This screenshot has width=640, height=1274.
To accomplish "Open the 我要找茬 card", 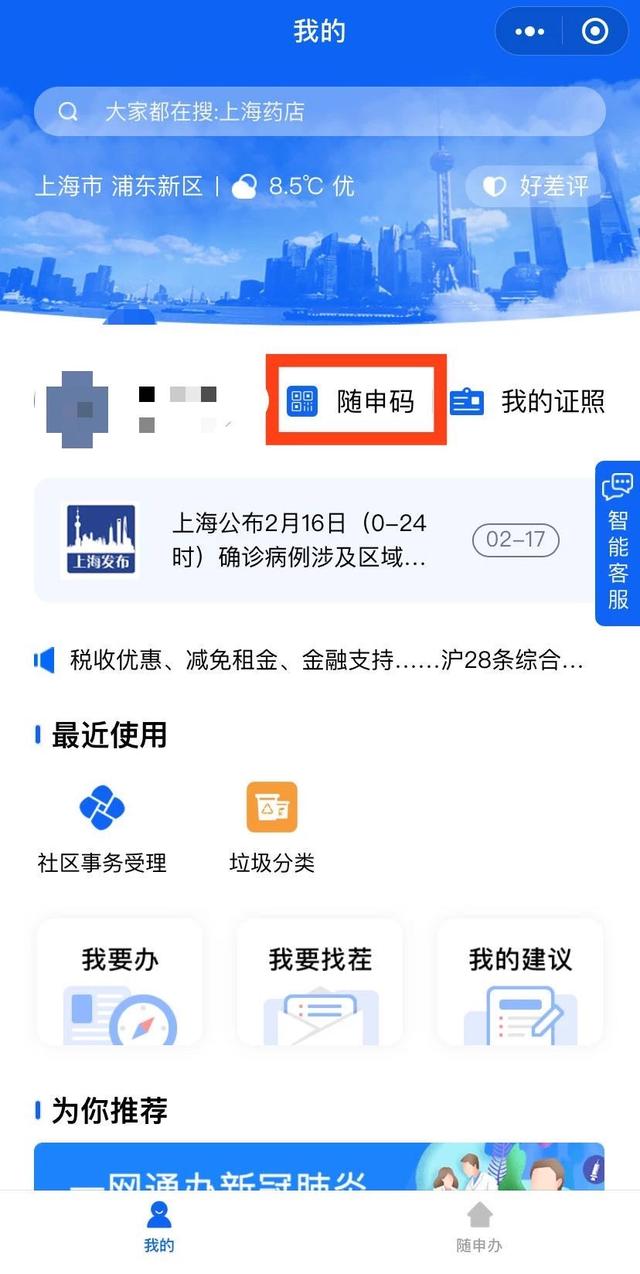I will tap(320, 982).
